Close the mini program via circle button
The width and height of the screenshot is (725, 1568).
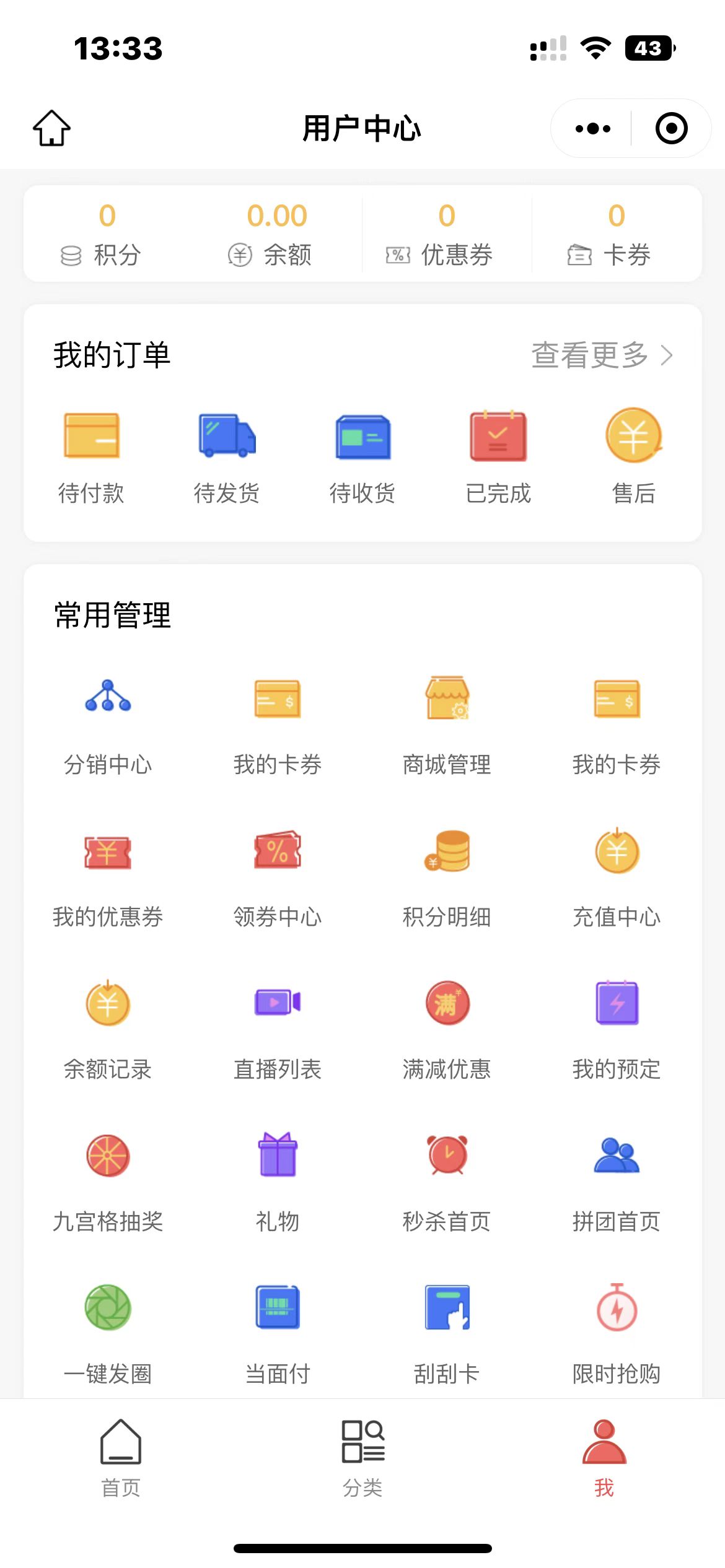671,129
